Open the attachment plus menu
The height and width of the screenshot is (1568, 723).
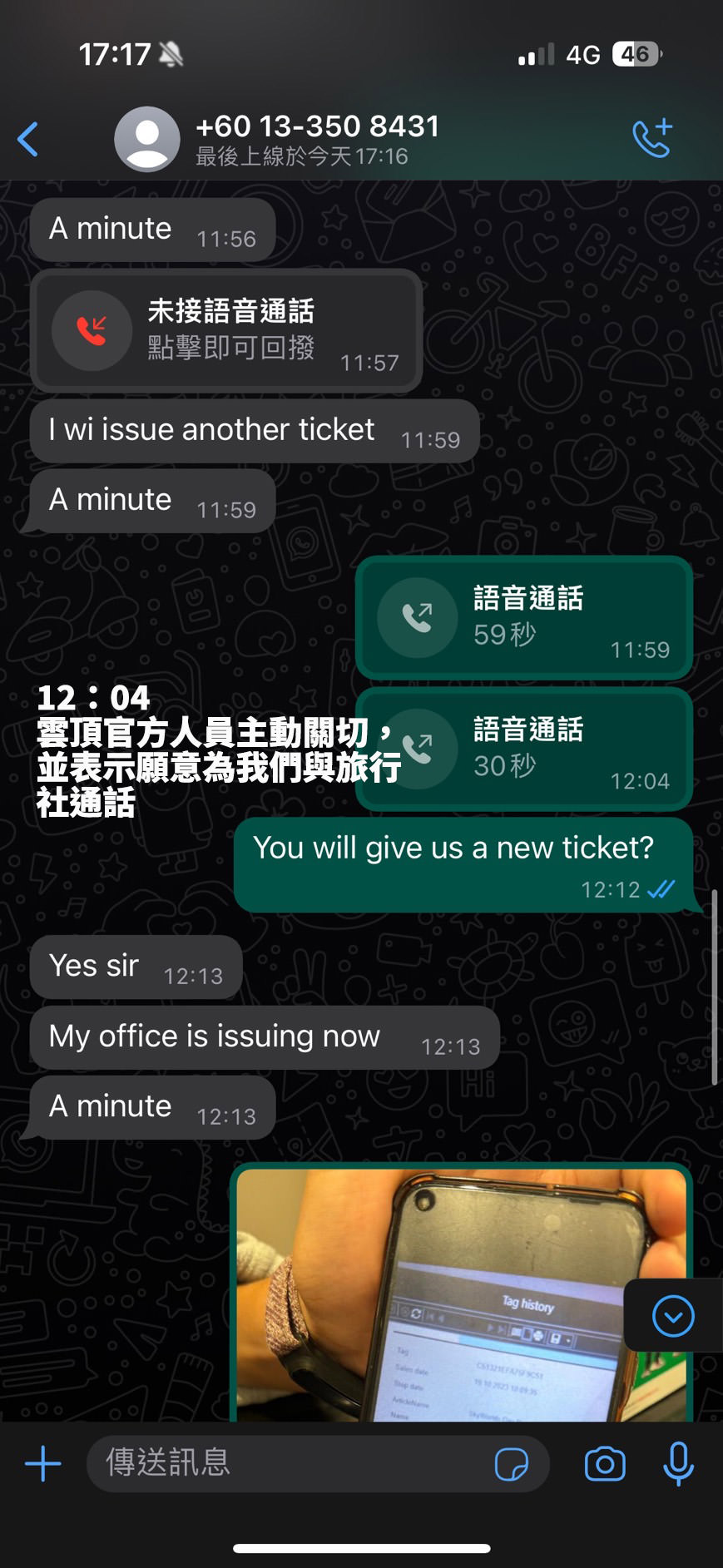coord(43,1463)
